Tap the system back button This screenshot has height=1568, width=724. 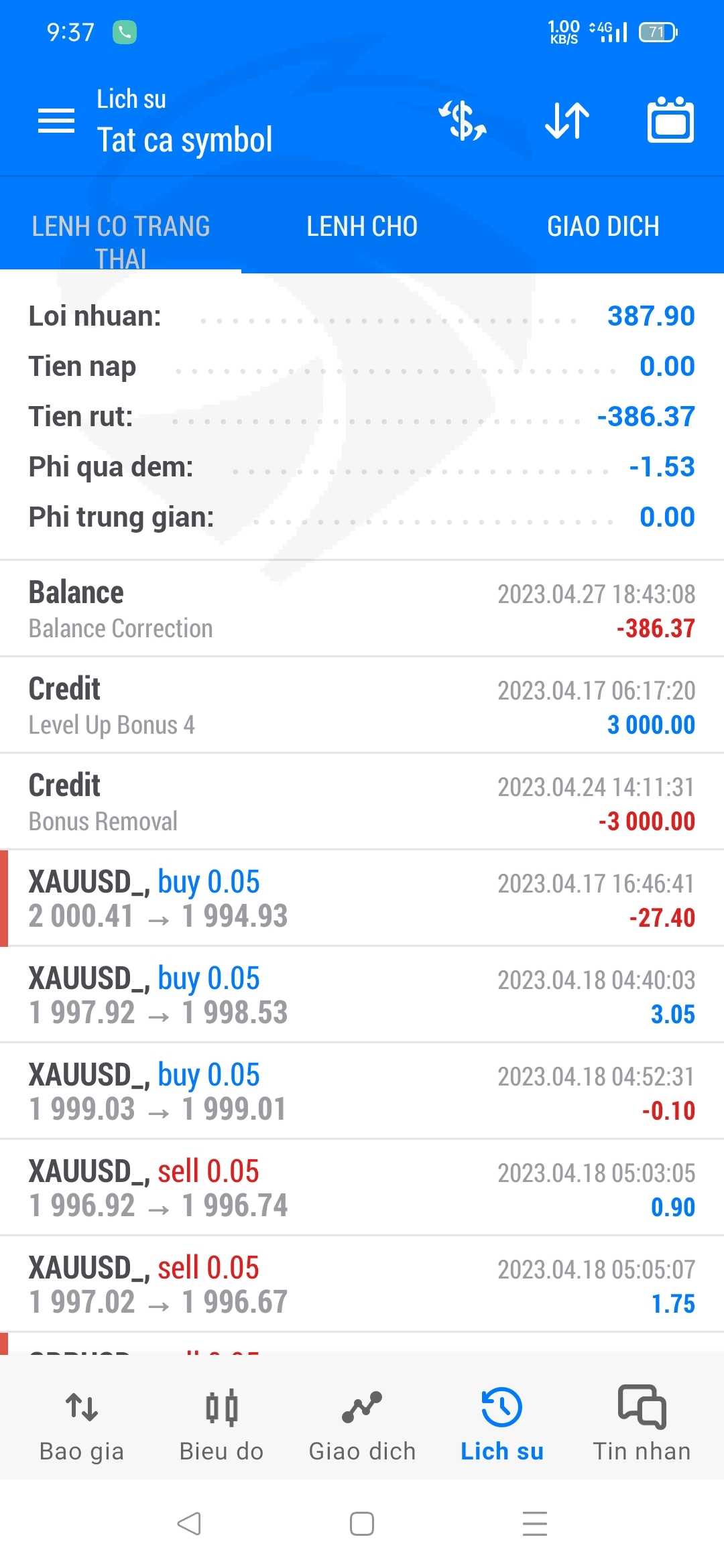pyautogui.click(x=189, y=1524)
